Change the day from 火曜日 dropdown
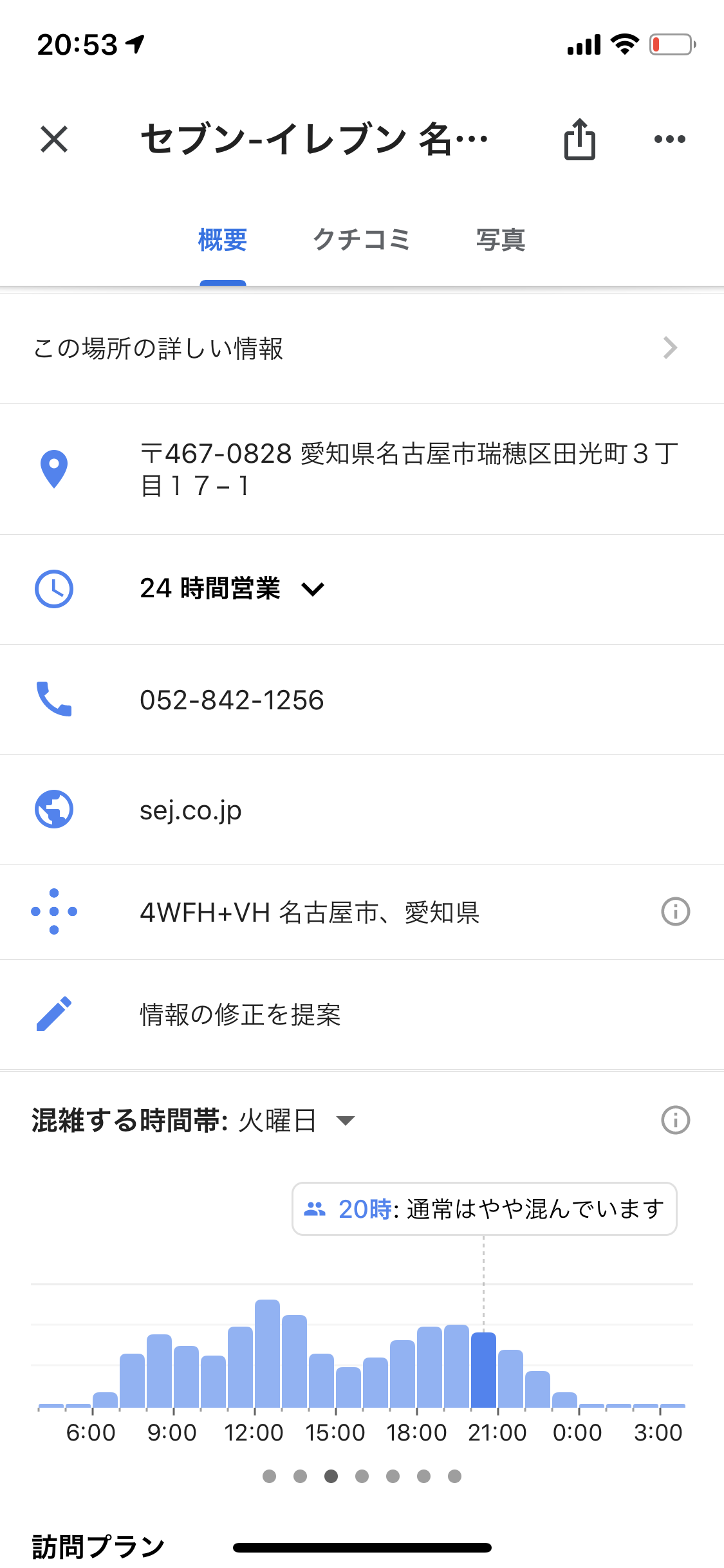The width and height of the screenshot is (724, 1568). 297,1121
